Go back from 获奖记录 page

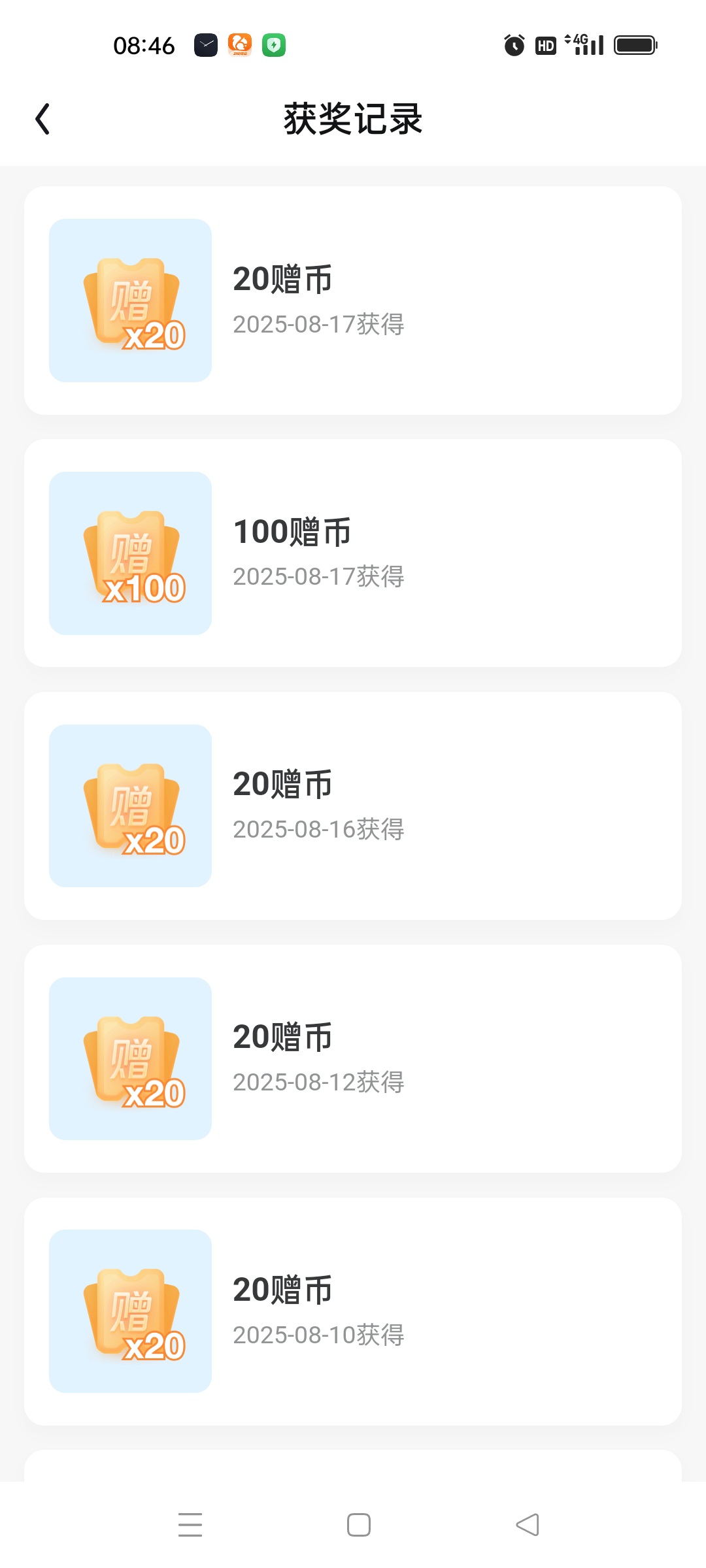(42, 119)
